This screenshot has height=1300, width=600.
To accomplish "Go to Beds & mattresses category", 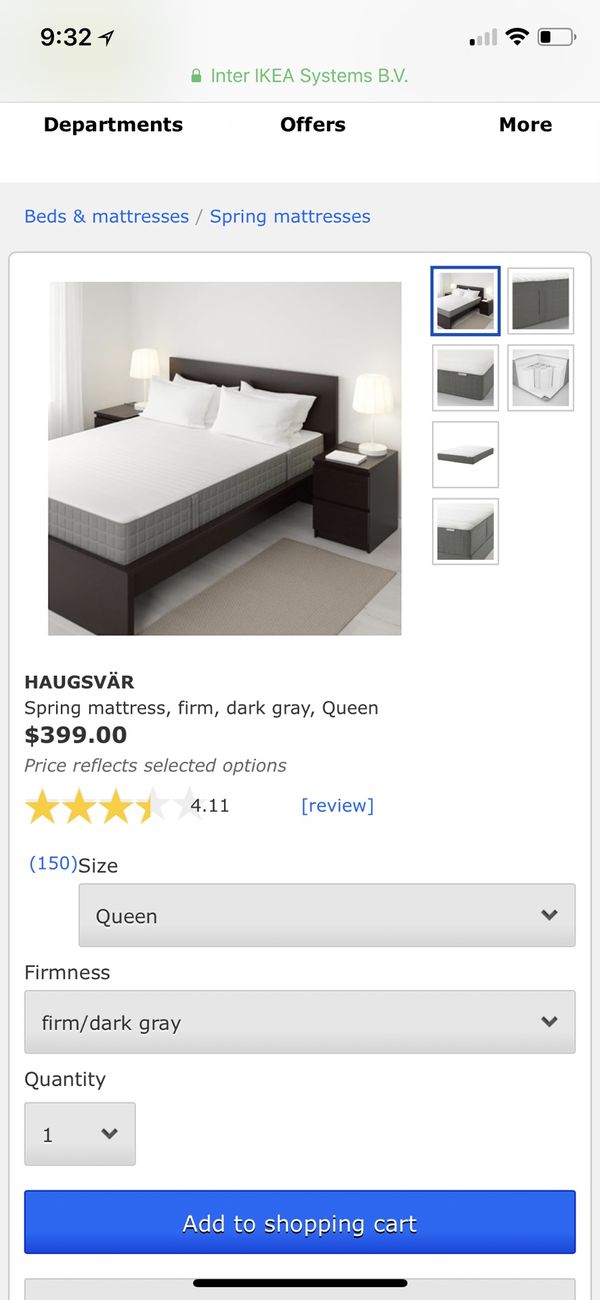I will pyautogui.click(x=106, y=217).
